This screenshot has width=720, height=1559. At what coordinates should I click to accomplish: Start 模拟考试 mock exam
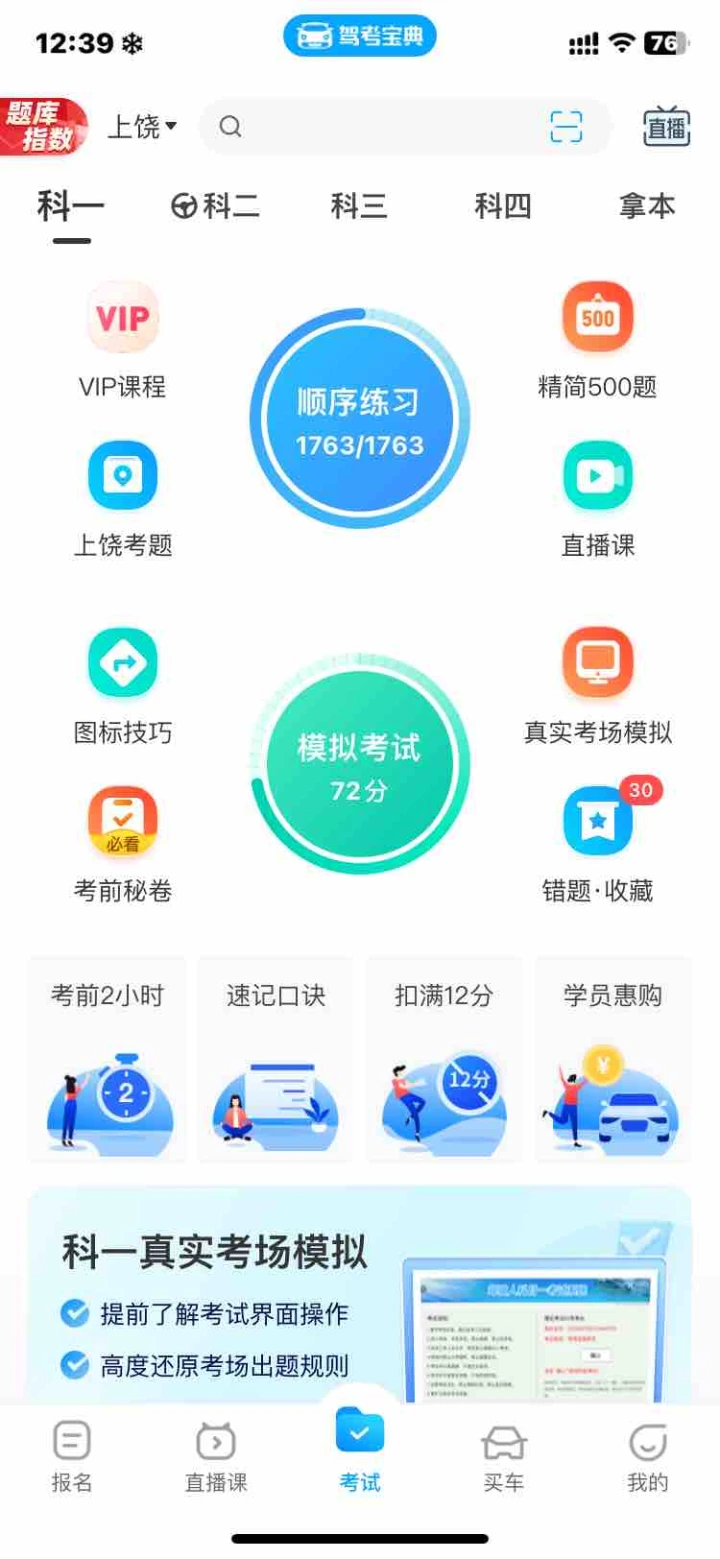coord(360,765)
